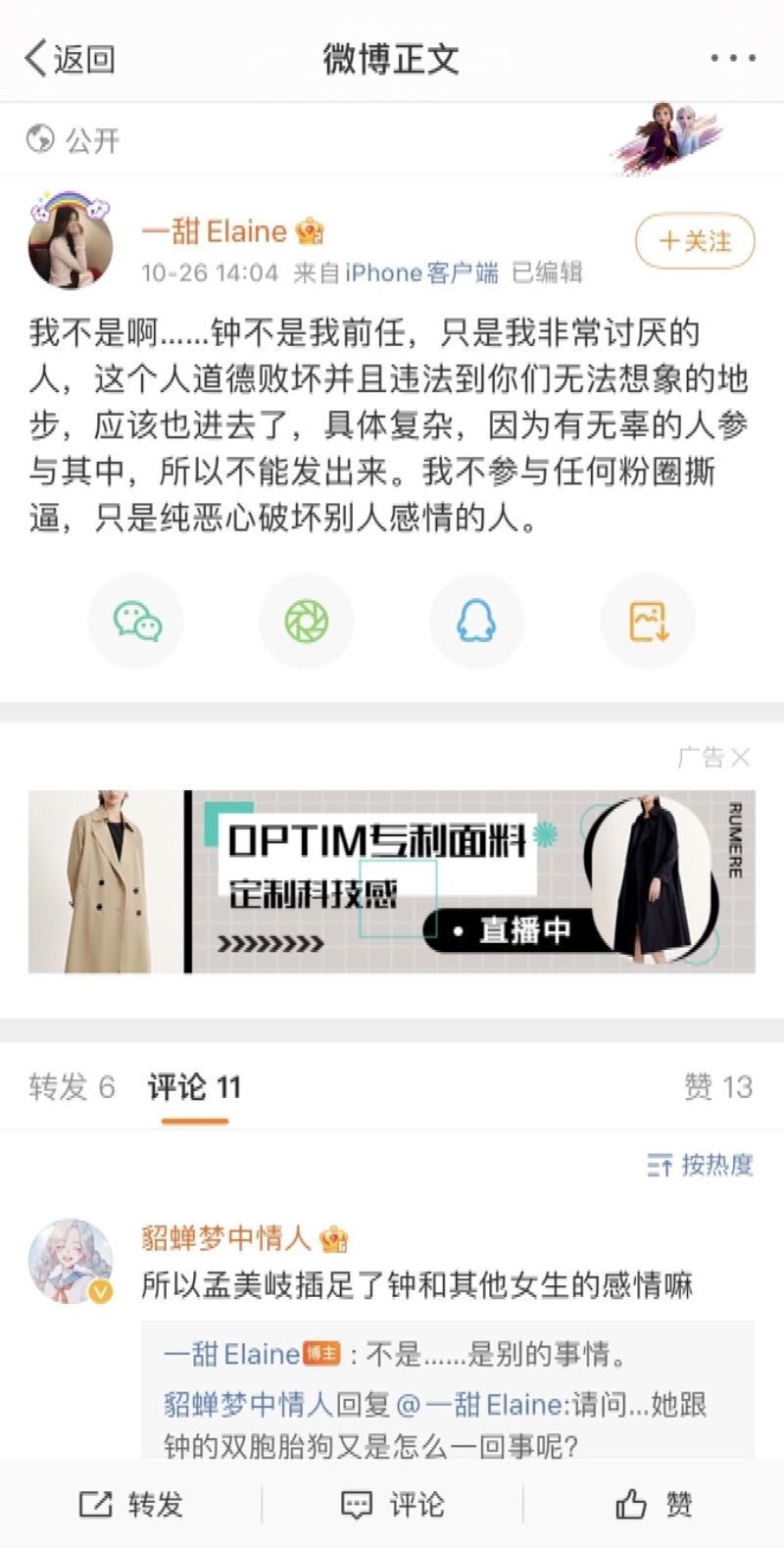Image resolution: width=784 pixels, height=1548 pixels.
Task: Open the three-dot overflow menu
Action: (733, 59)
